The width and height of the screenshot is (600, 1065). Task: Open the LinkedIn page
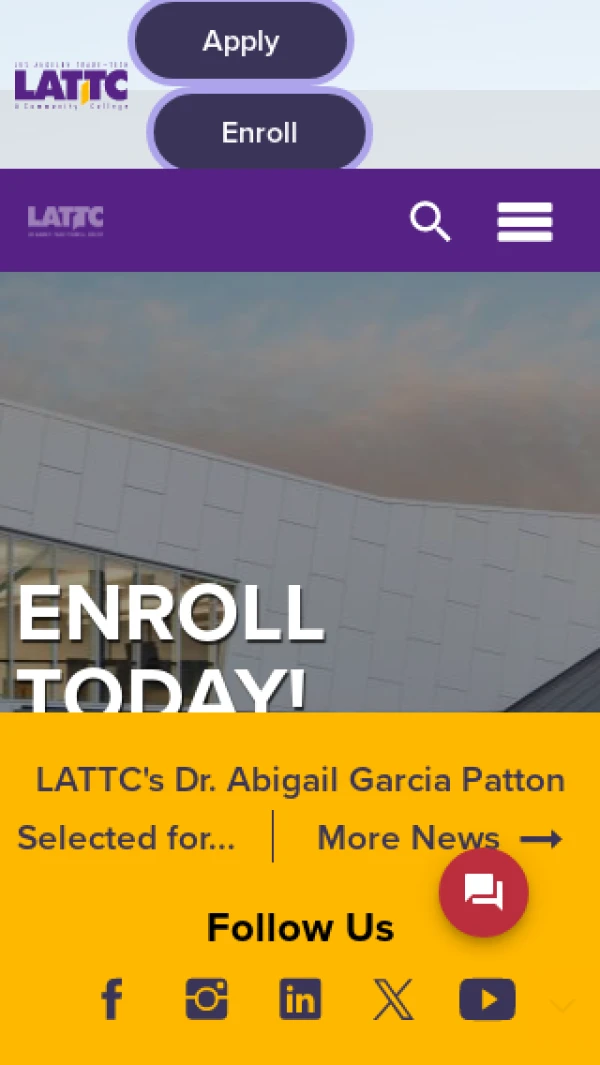click(300, 999)
